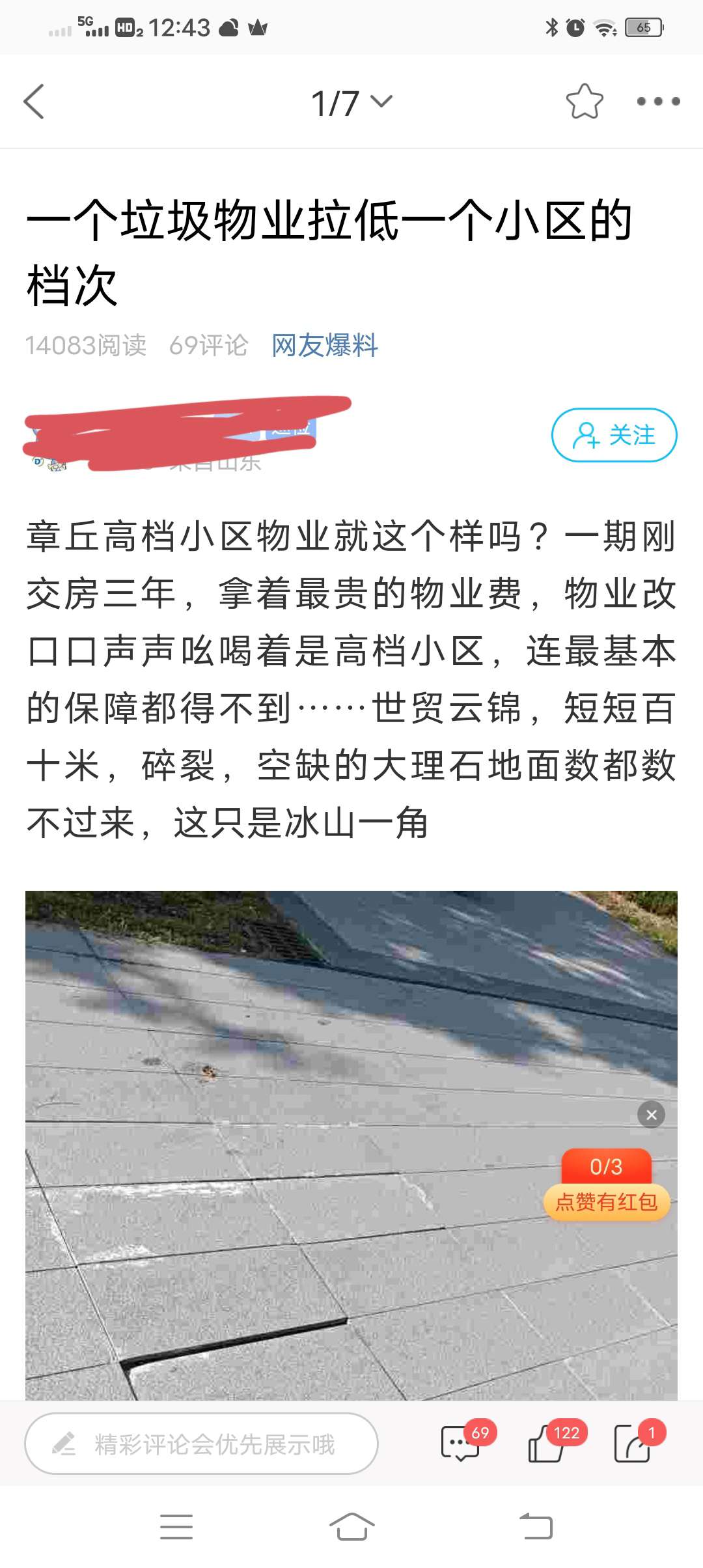Expand the 1/7 page dropdown
The width and height of the screenshot is (703, 1568).
pos(351,103)
